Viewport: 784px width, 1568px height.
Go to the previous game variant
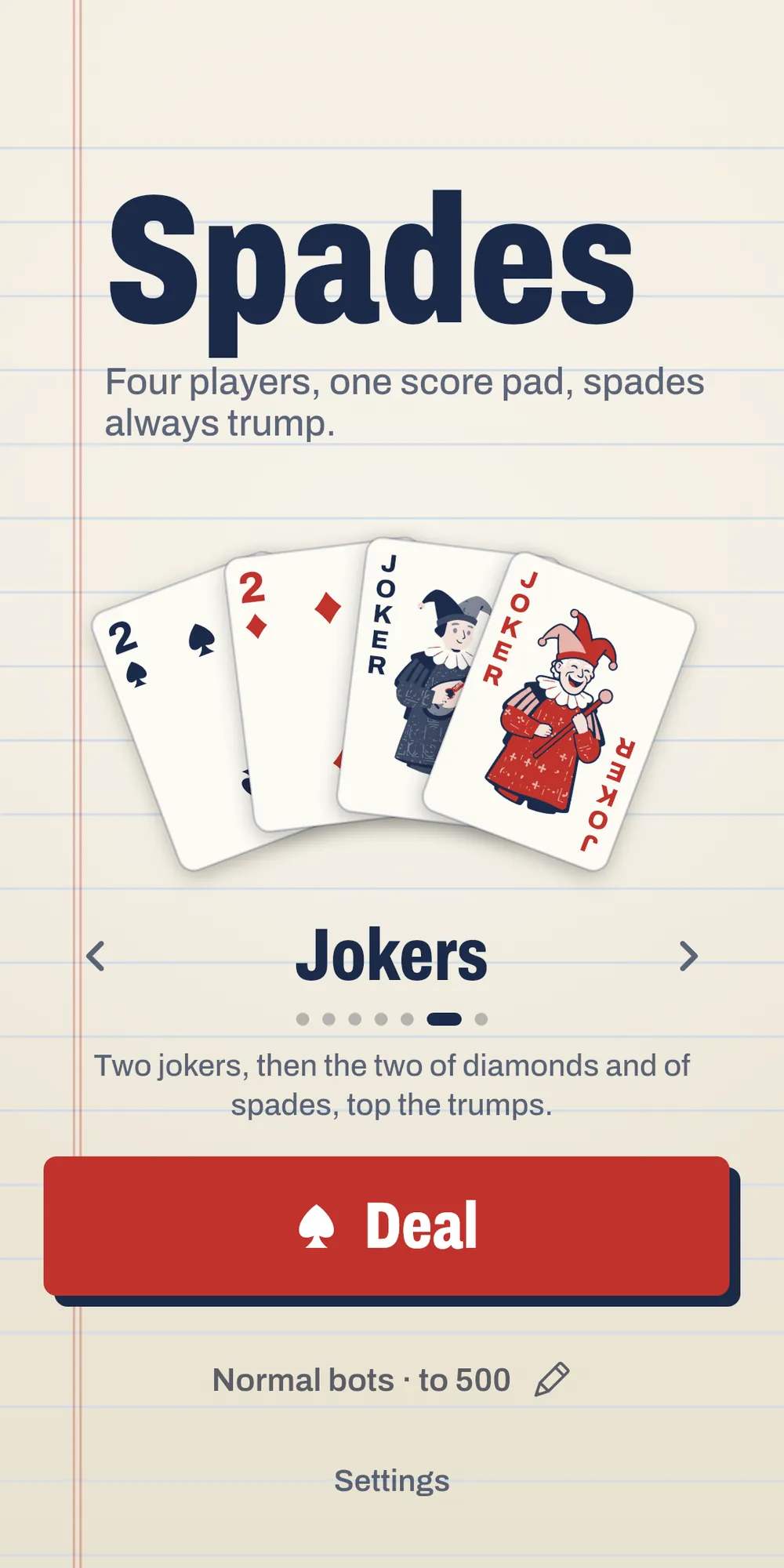(96, 956)
